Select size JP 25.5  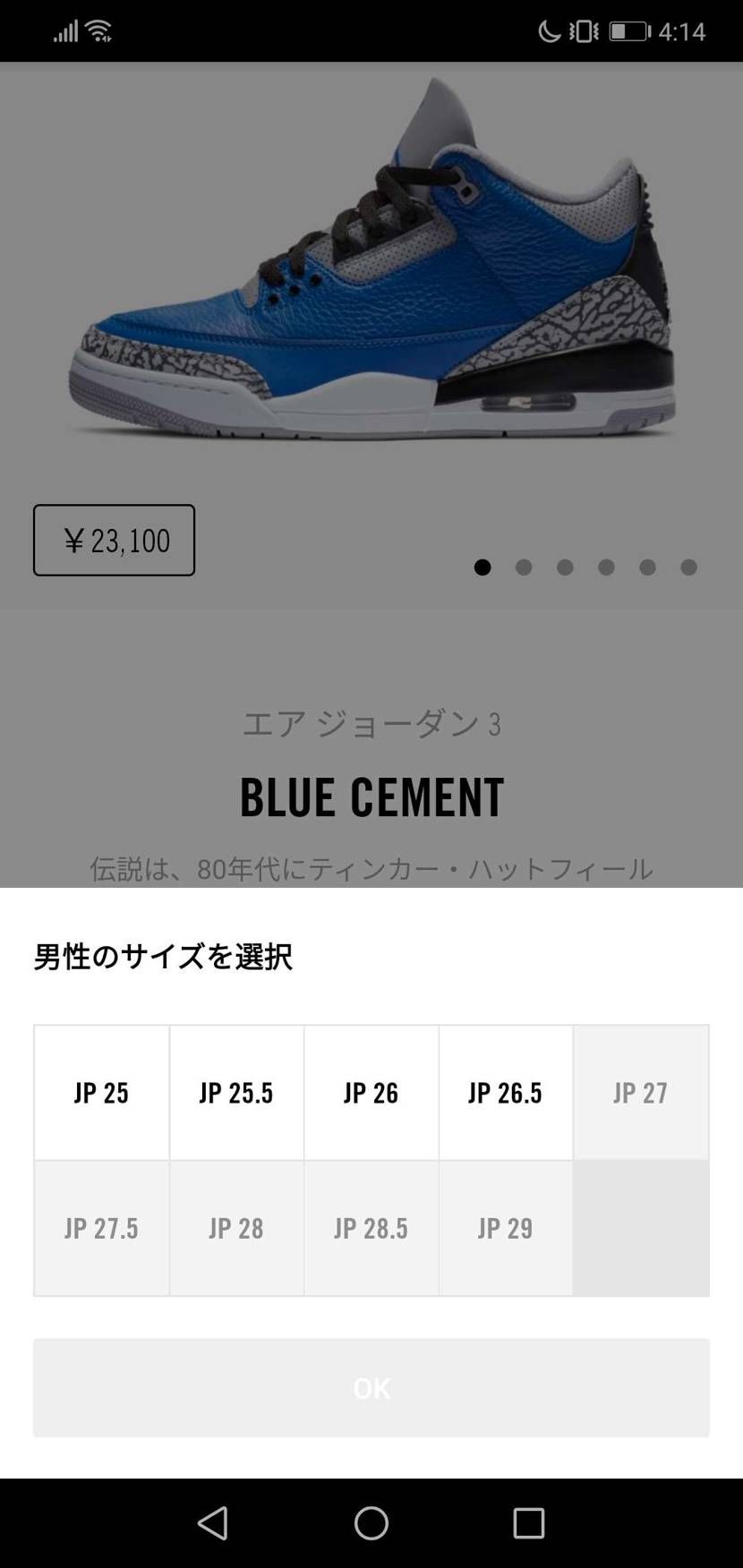(x=236, y=1092)
